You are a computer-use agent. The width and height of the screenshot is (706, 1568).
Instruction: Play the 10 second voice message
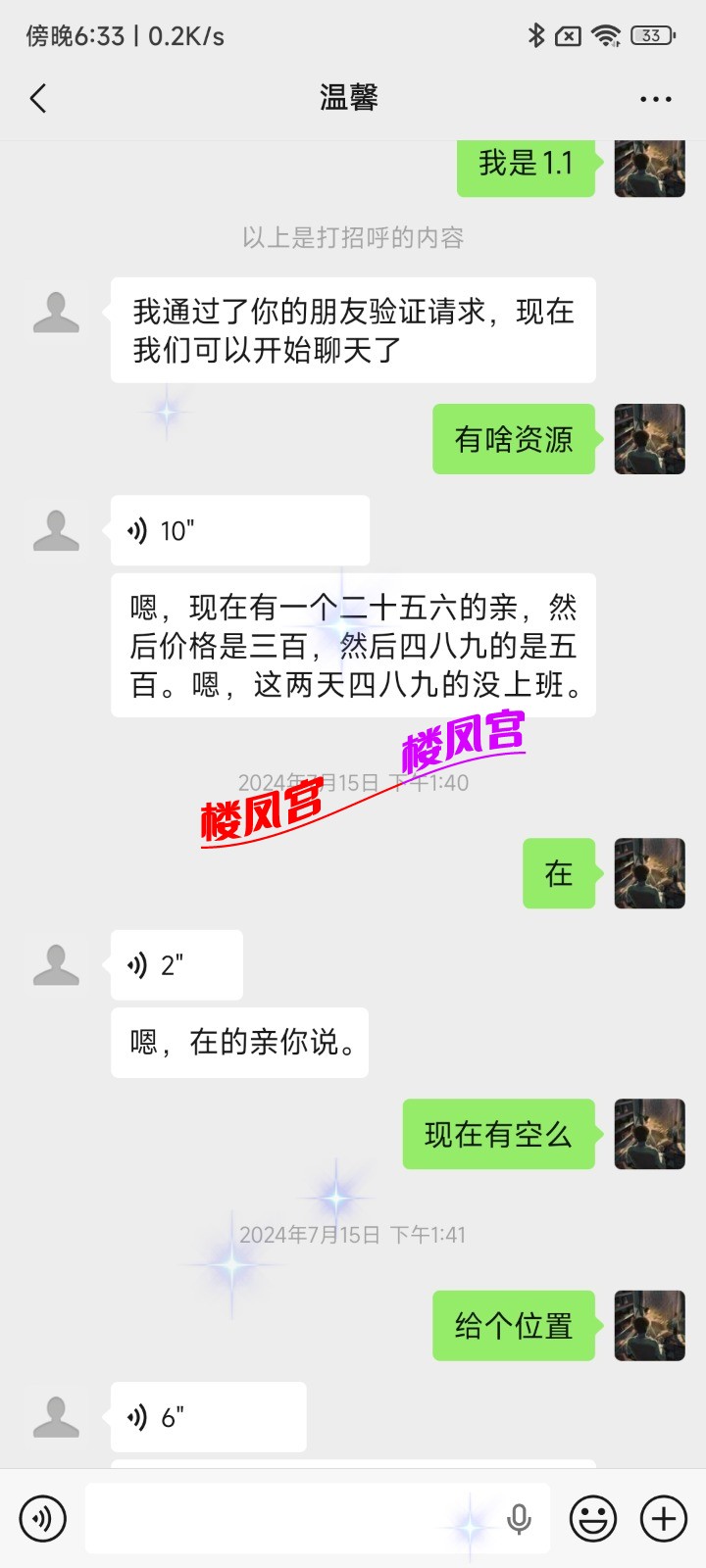pyautogui.click(x=240, y=529)
